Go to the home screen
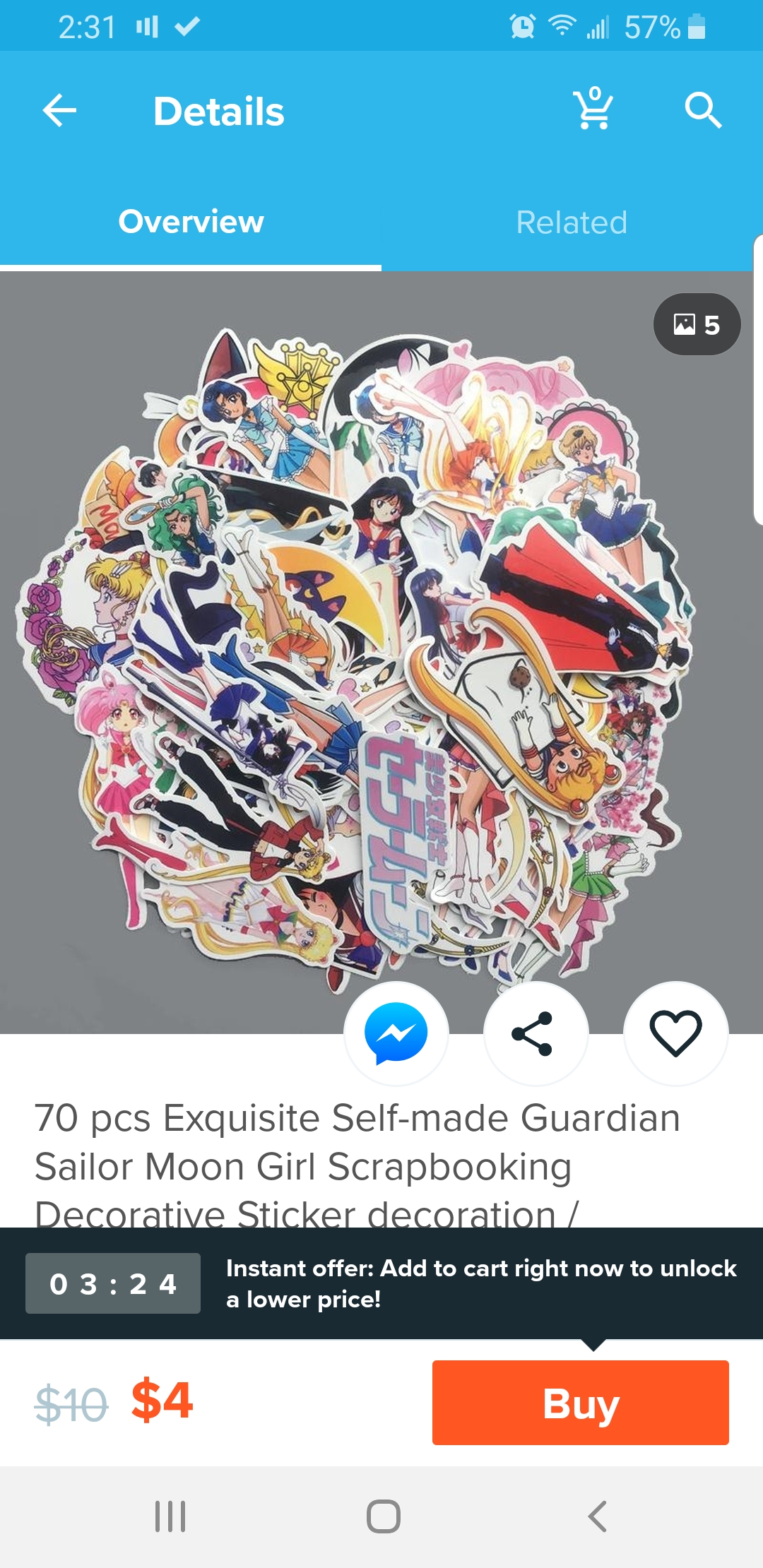 tap(384, 1516)
